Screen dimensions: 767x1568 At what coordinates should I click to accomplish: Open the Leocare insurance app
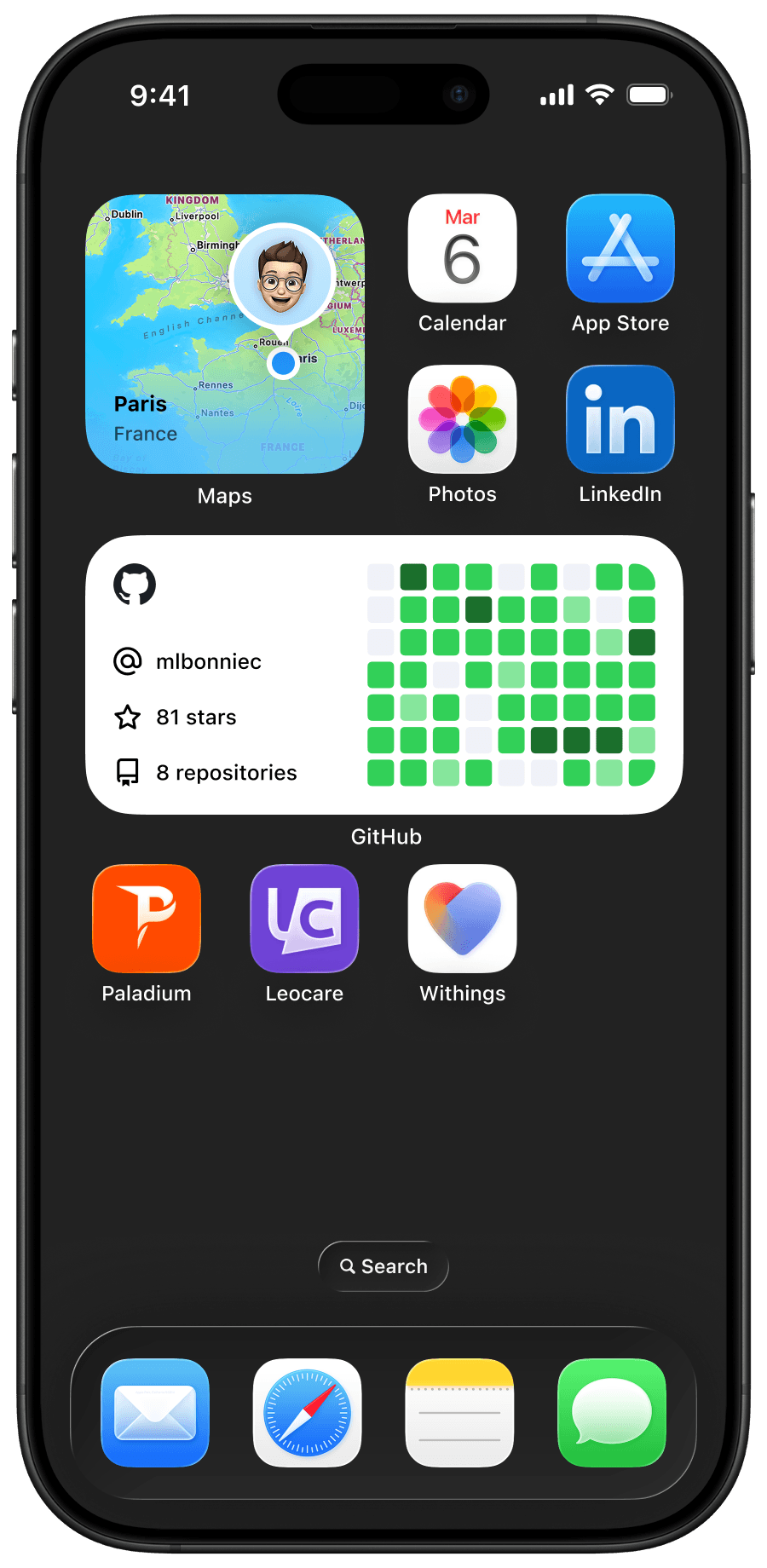pyautogui.click(x=303, y=919)
